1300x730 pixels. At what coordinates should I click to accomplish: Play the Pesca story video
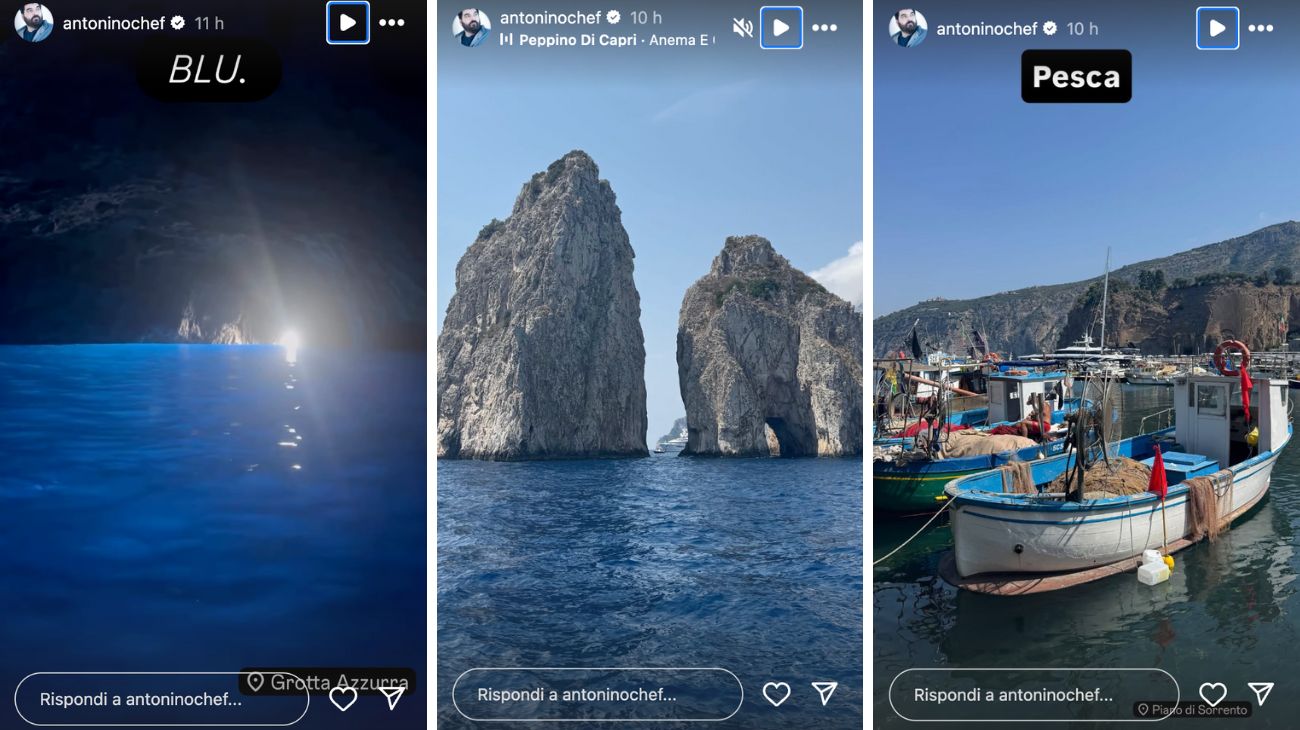tap(1217, 29)
